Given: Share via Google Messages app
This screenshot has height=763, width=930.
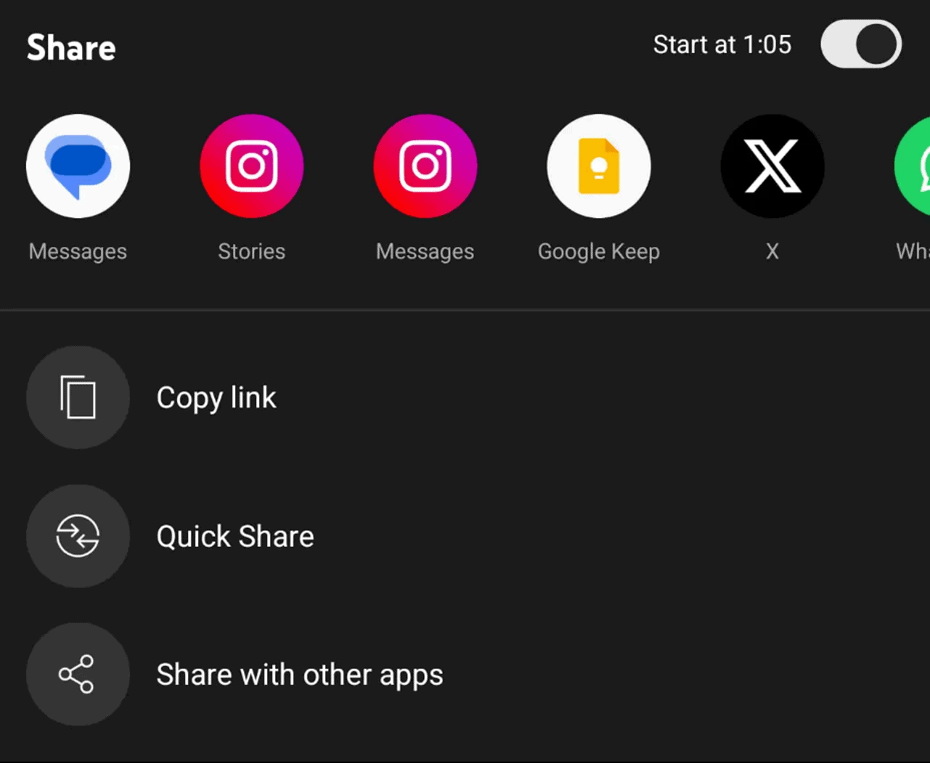Looking at the screenshot, I should [78, 166].
